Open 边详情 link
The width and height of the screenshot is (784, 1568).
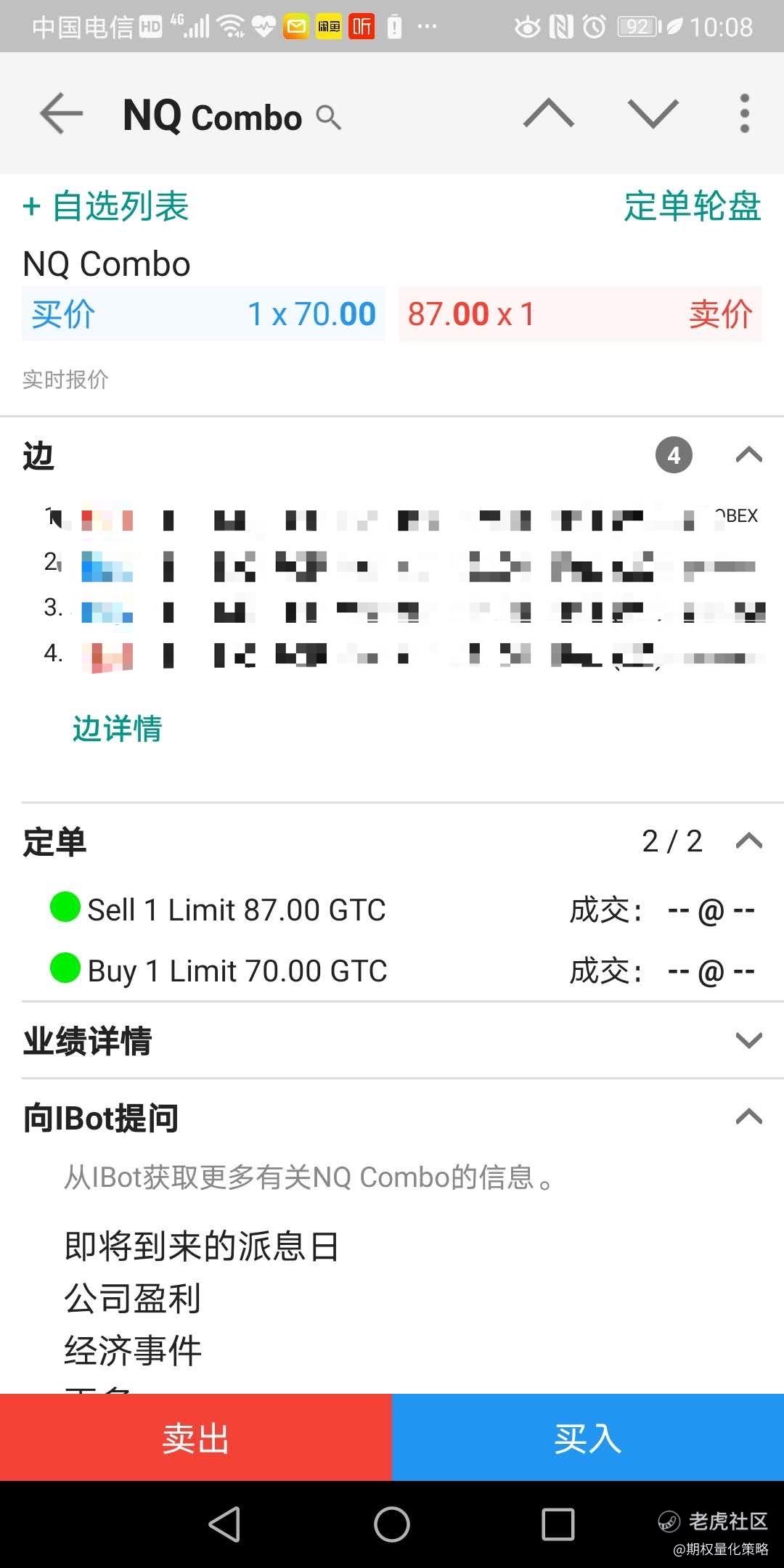pos(117,728)
